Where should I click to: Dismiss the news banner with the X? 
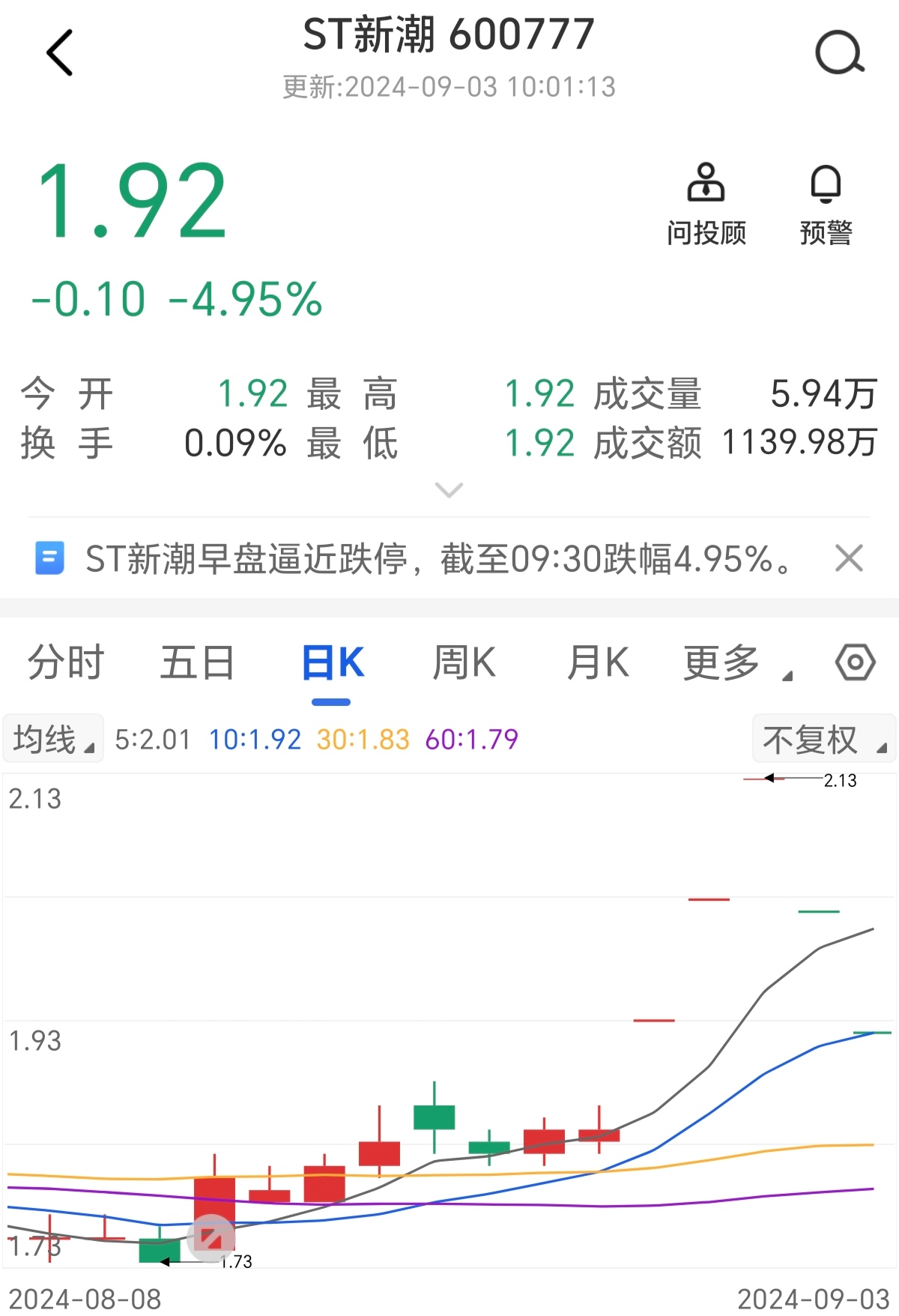tap(848, 558)
